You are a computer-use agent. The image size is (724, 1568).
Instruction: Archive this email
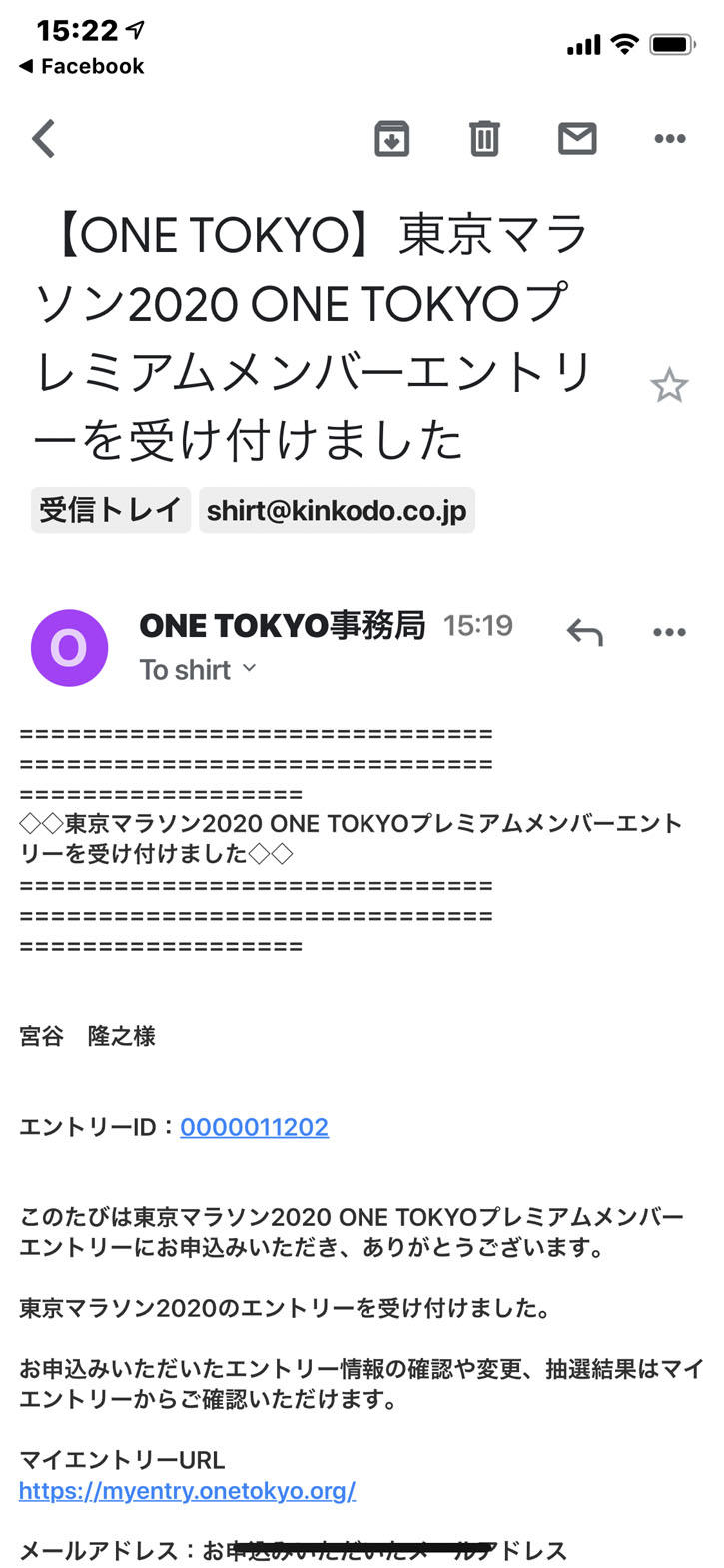391,139
